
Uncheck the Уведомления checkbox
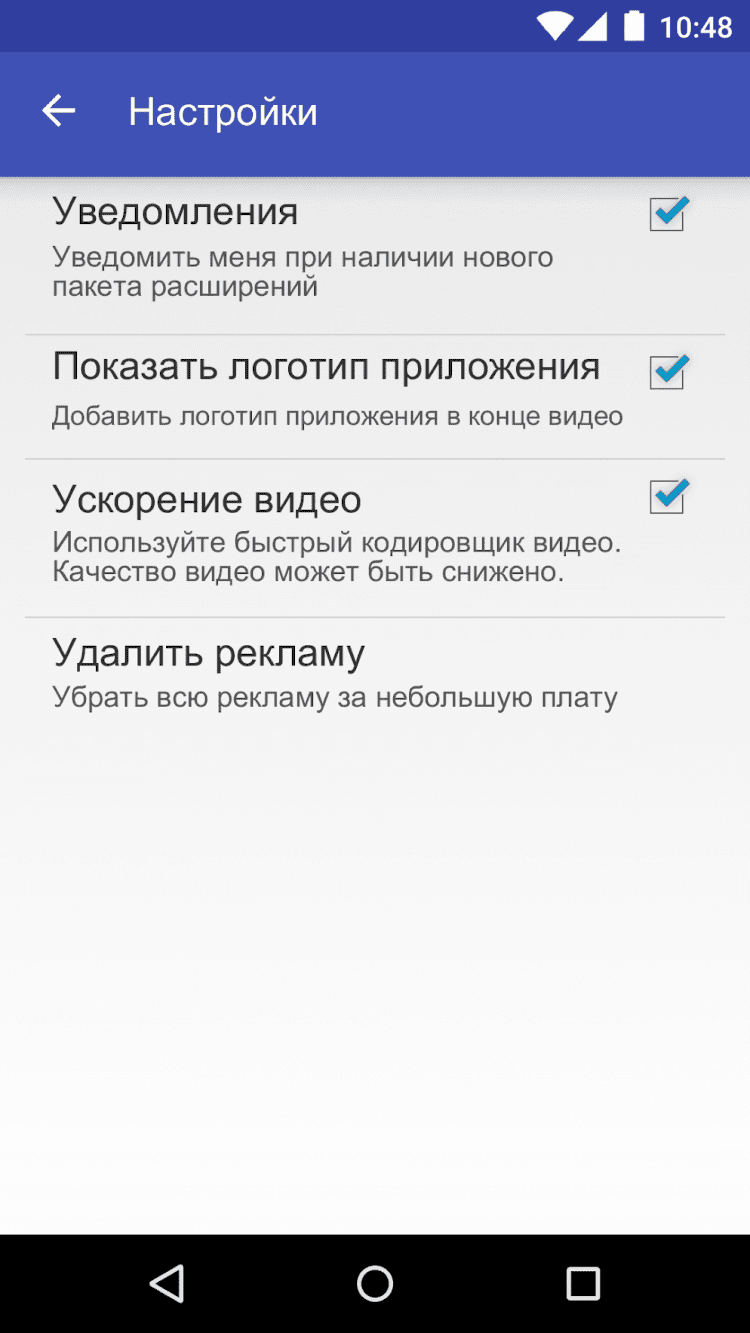[x=667, y=214]
